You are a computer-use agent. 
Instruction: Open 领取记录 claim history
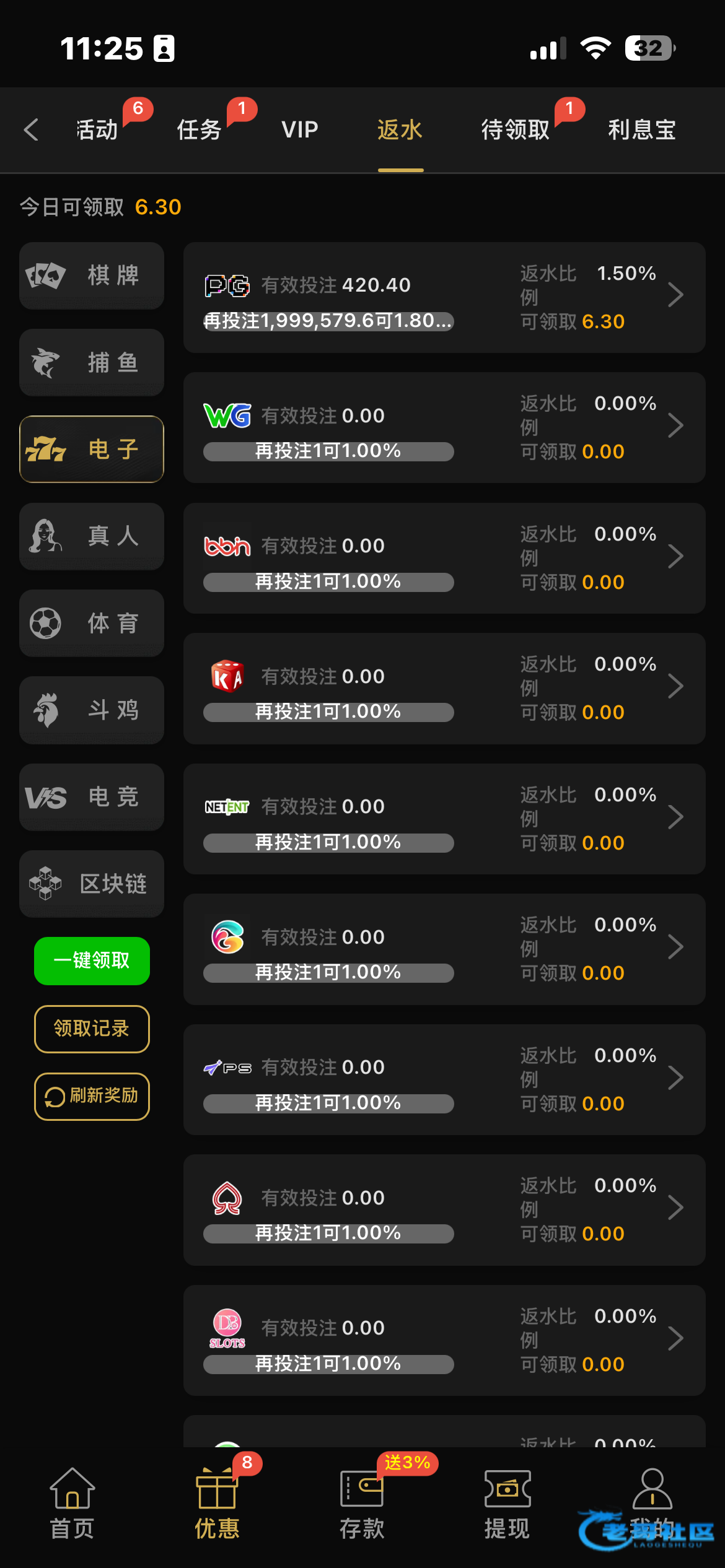(92, 1029)
